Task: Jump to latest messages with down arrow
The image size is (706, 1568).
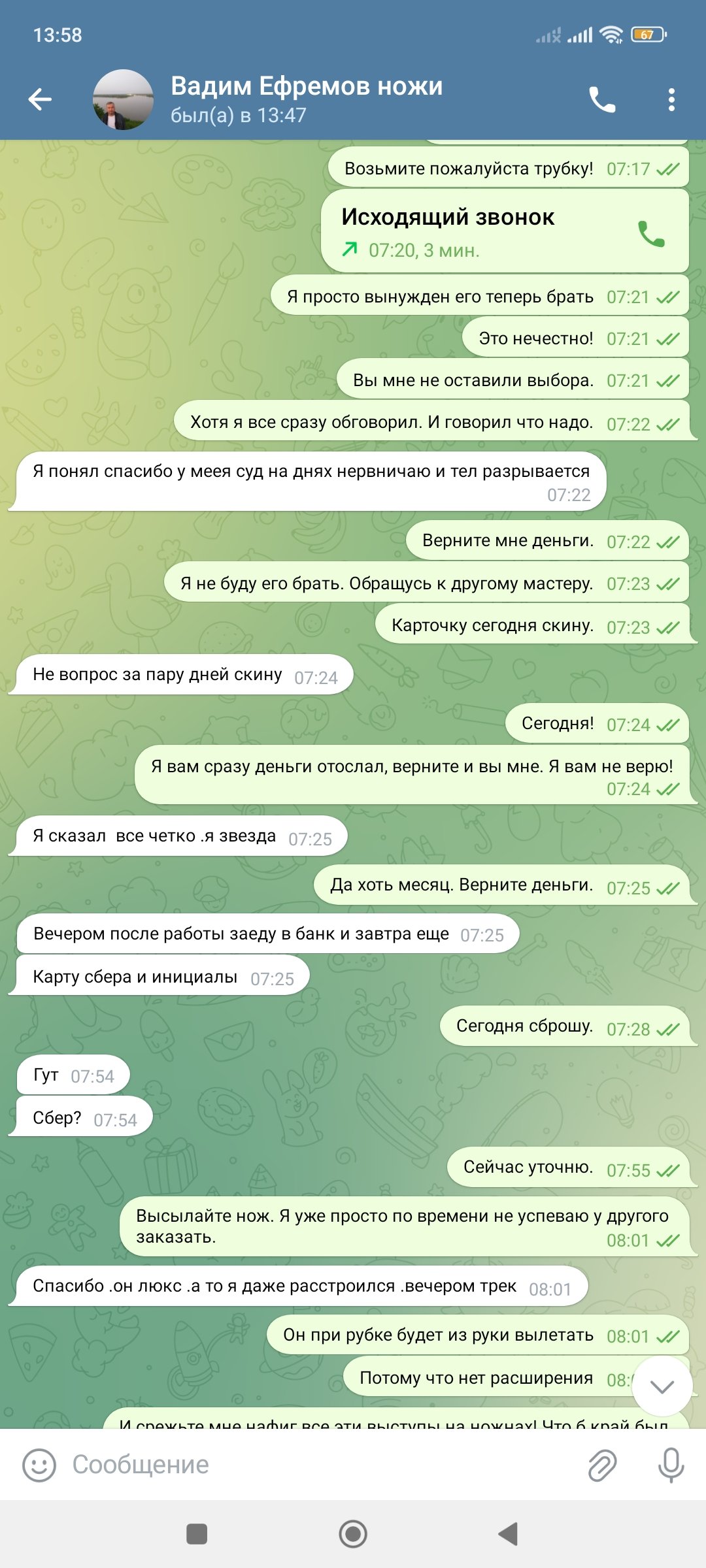Action: pyautogui.click(x=662, y=1386)
